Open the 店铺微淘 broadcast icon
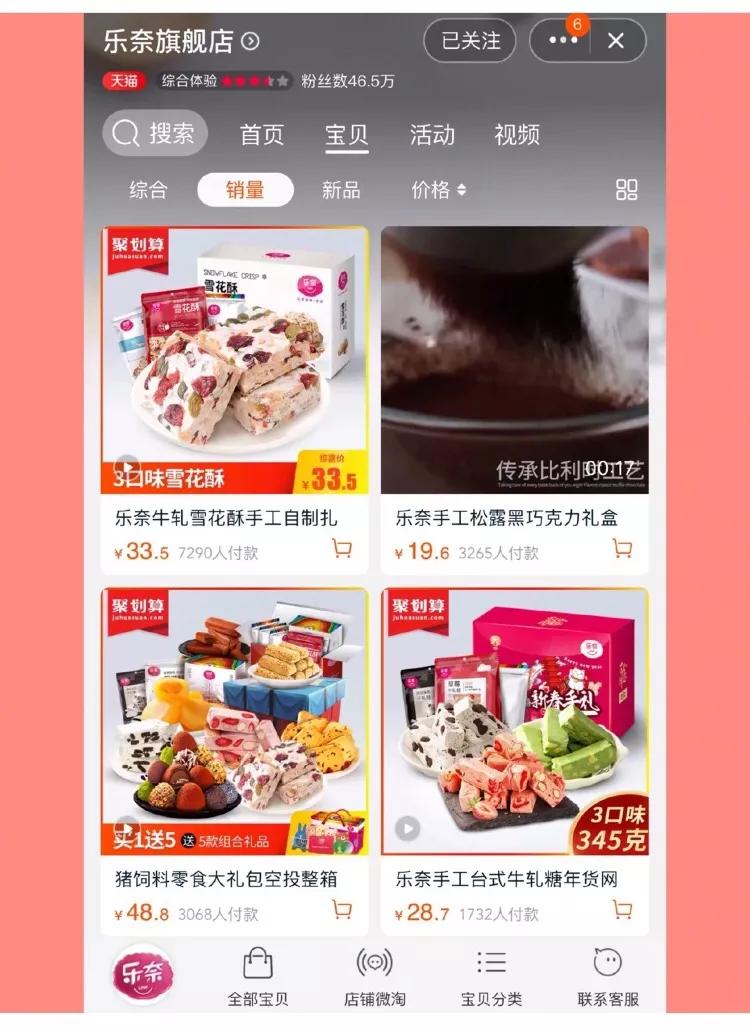The image size is (750, 1029). (375, 963)
